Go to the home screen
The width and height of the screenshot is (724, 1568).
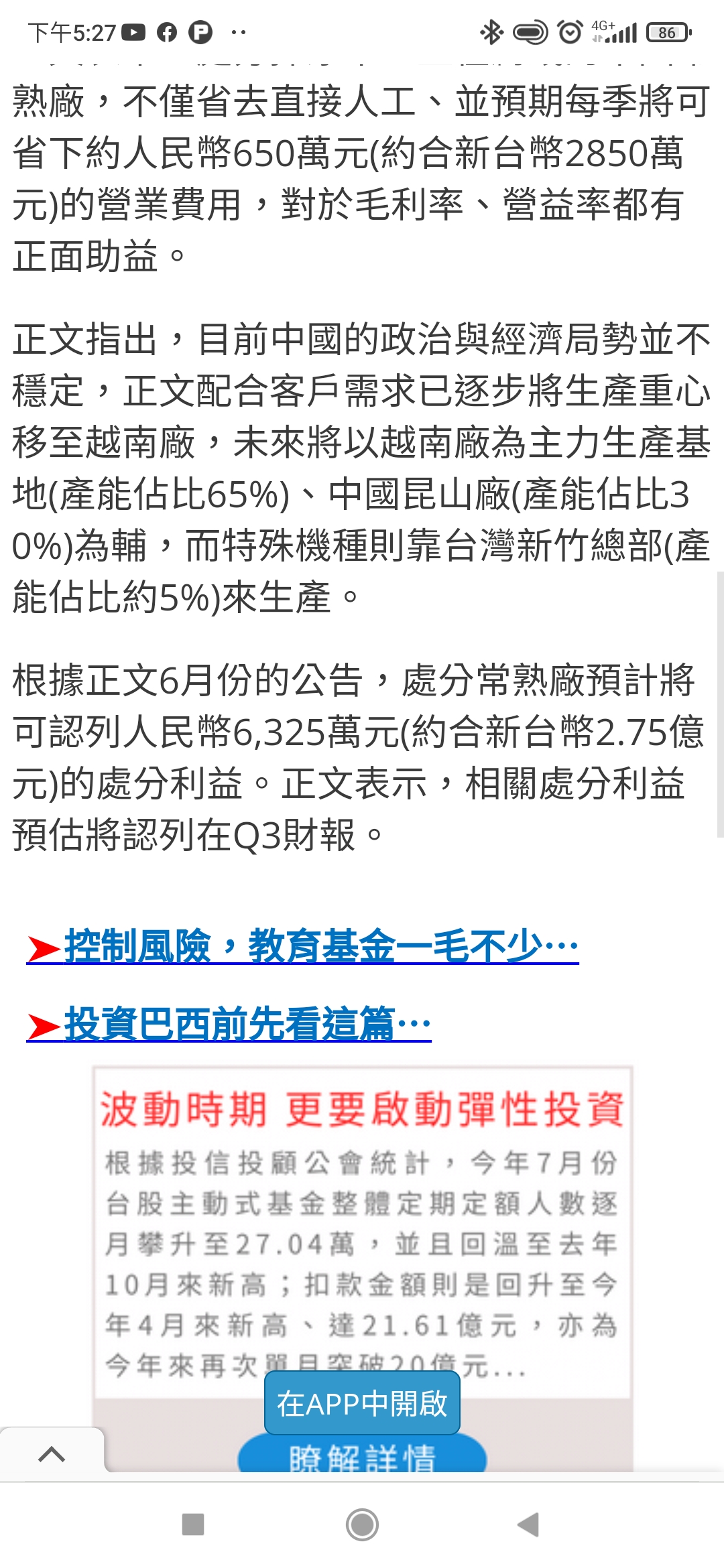pyautogui.click(x=362, y=1524)
